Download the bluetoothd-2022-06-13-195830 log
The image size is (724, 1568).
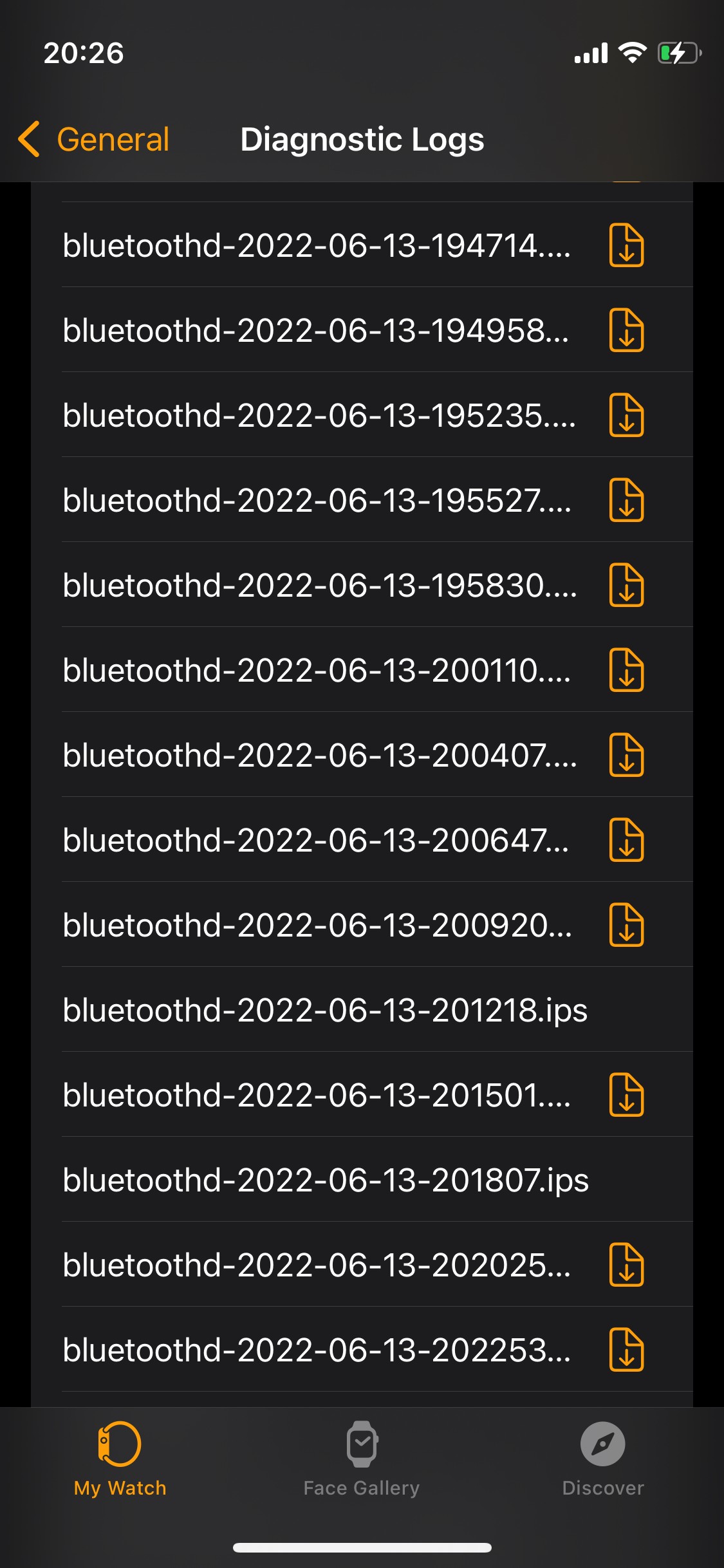pos(626,585)
